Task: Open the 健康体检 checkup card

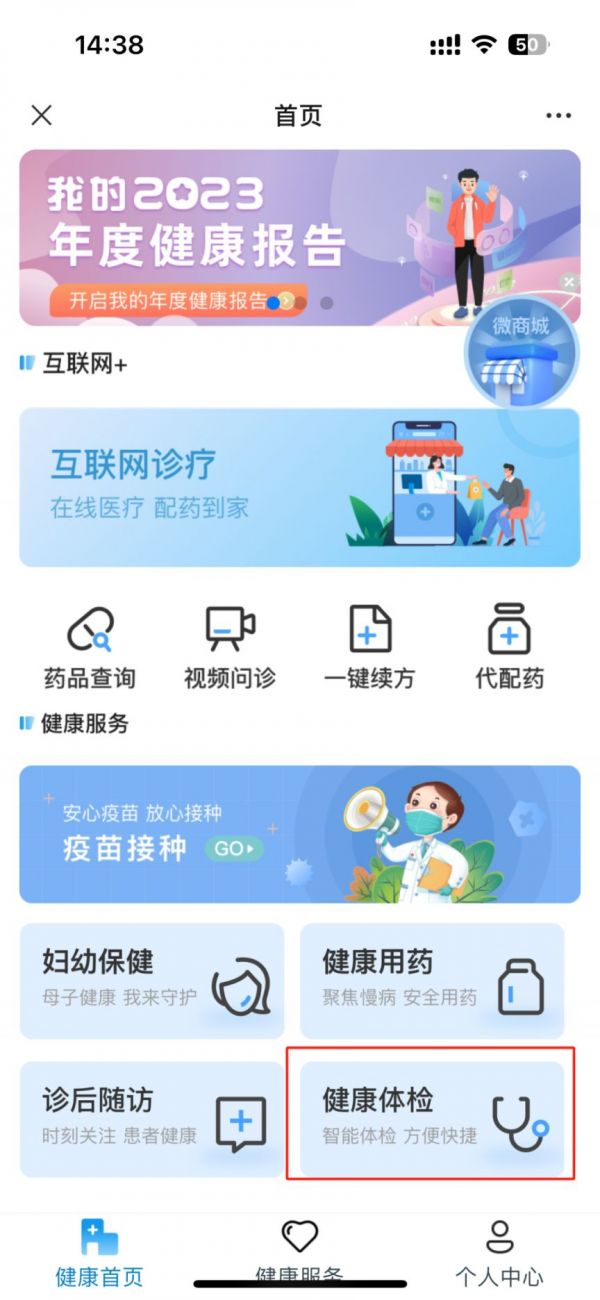Action: [432, 1119]
